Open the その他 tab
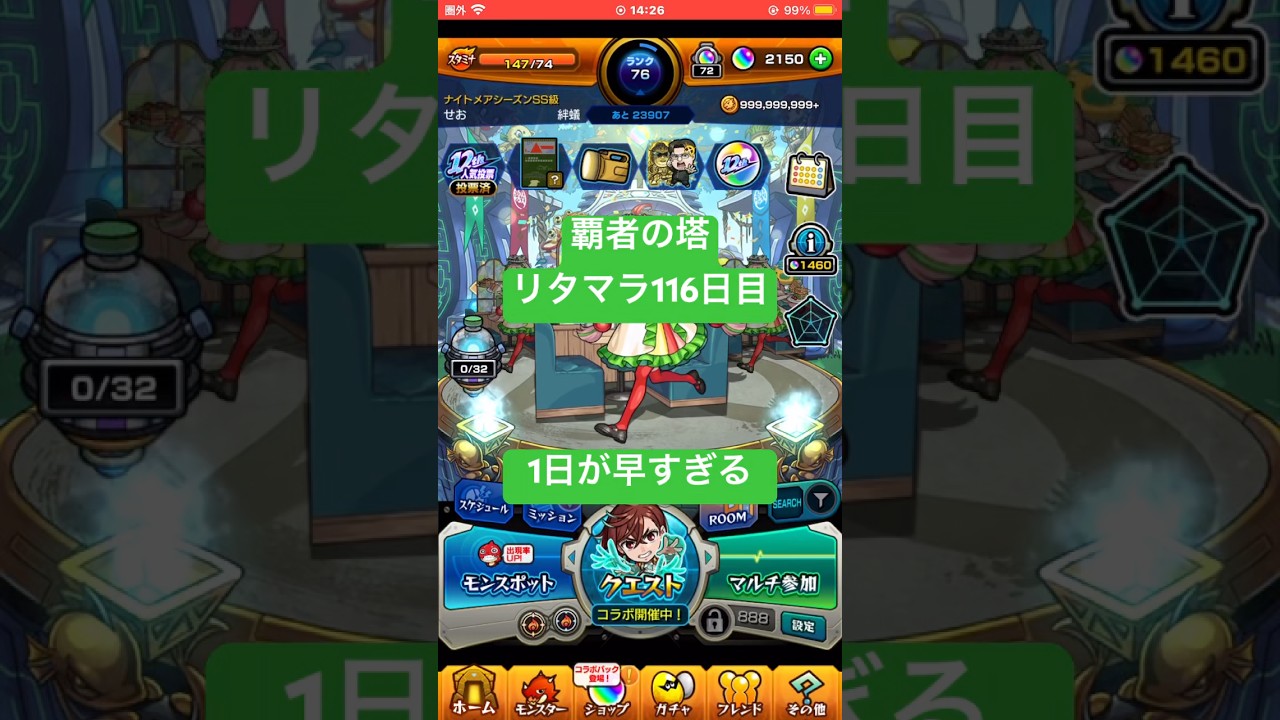Viewport: 1280px width, 720px height. [x=806, y=692]
